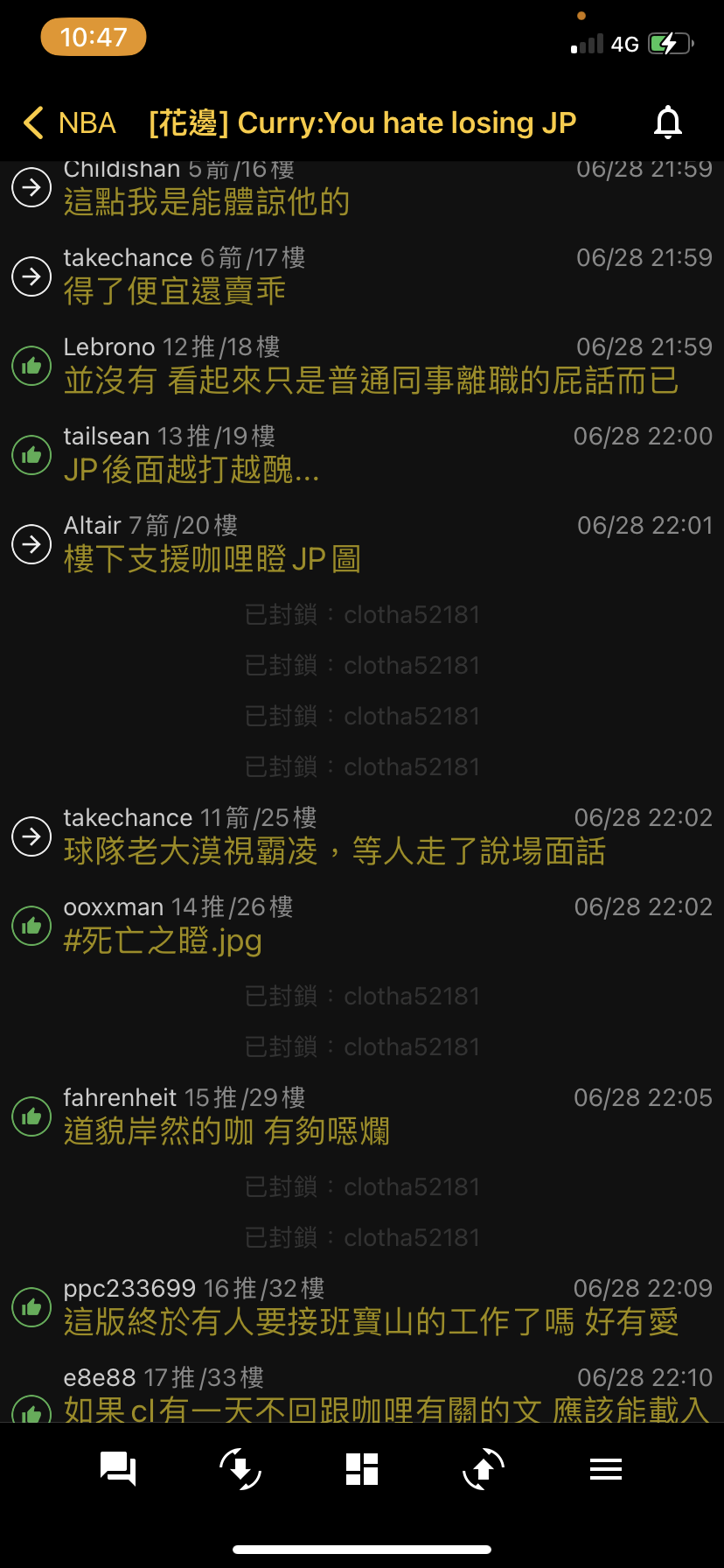Screen dimensions: 724x1568
Task: Go back to the NBA board
Action: [70, 123]
